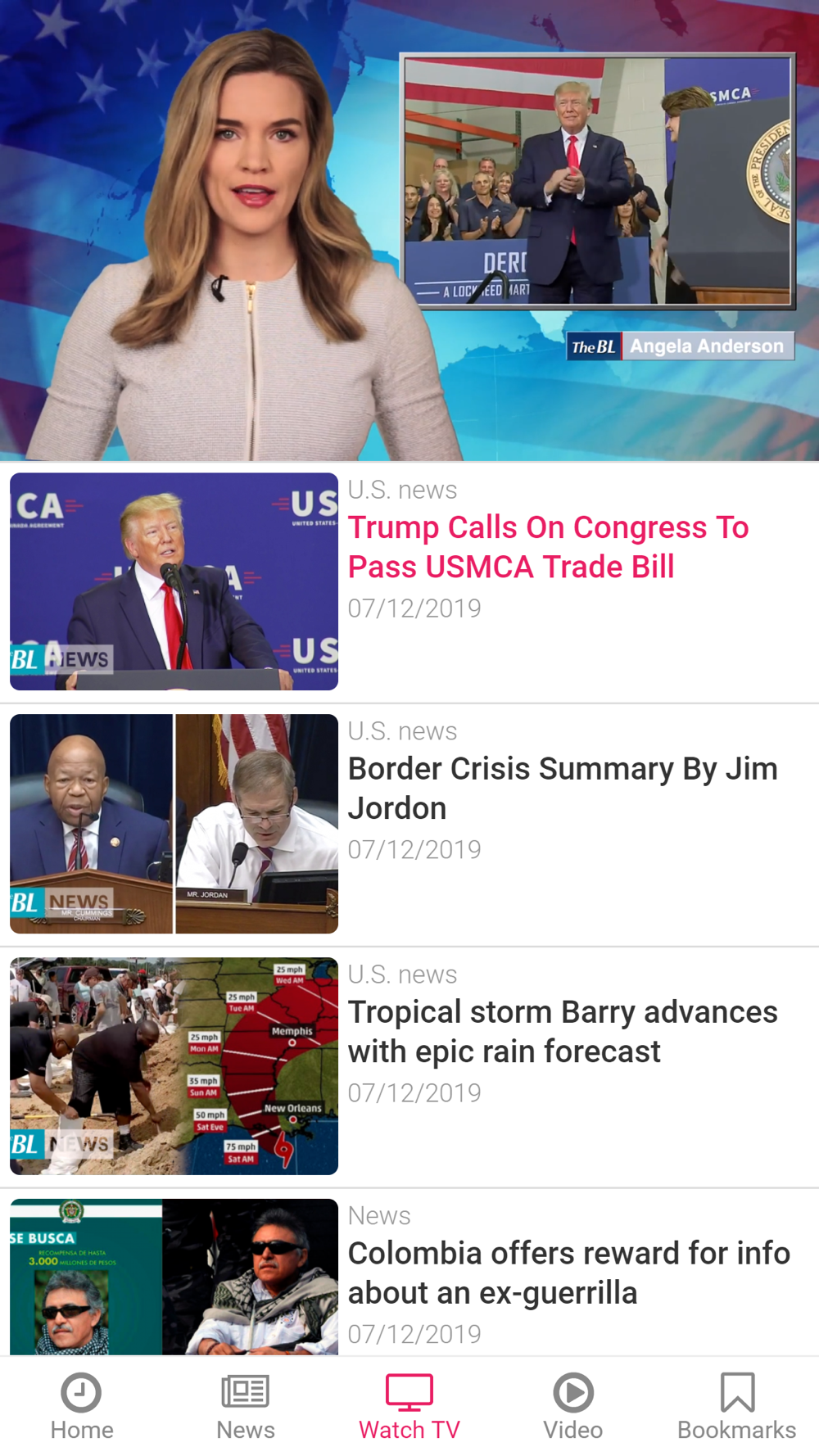Screen dimensions: 819x1456
Task: Switch to the News tab
Action: point(246,1407)
